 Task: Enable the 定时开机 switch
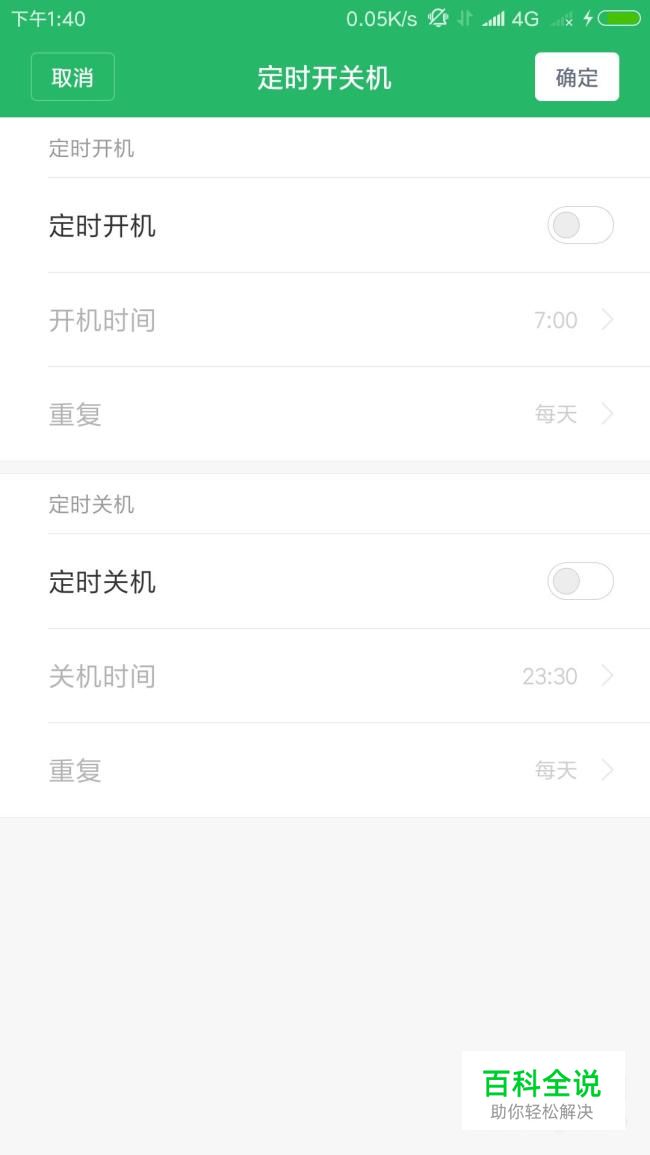click(x=580, y=225)
